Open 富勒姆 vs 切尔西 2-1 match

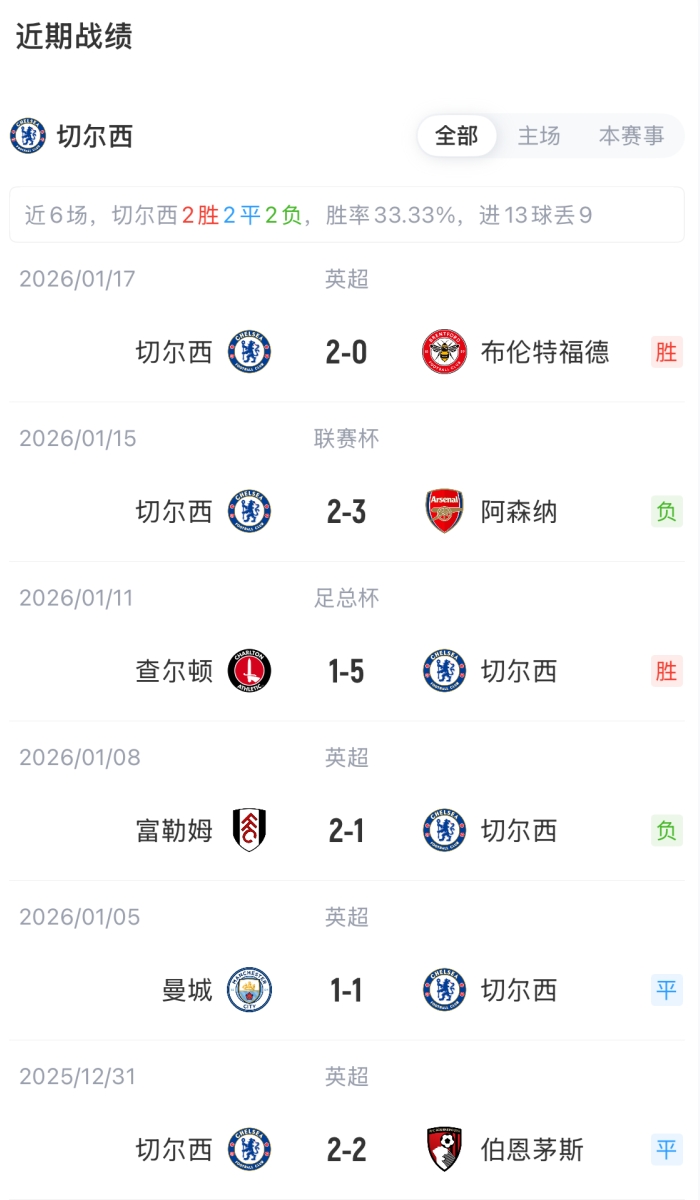coord(347,831)
